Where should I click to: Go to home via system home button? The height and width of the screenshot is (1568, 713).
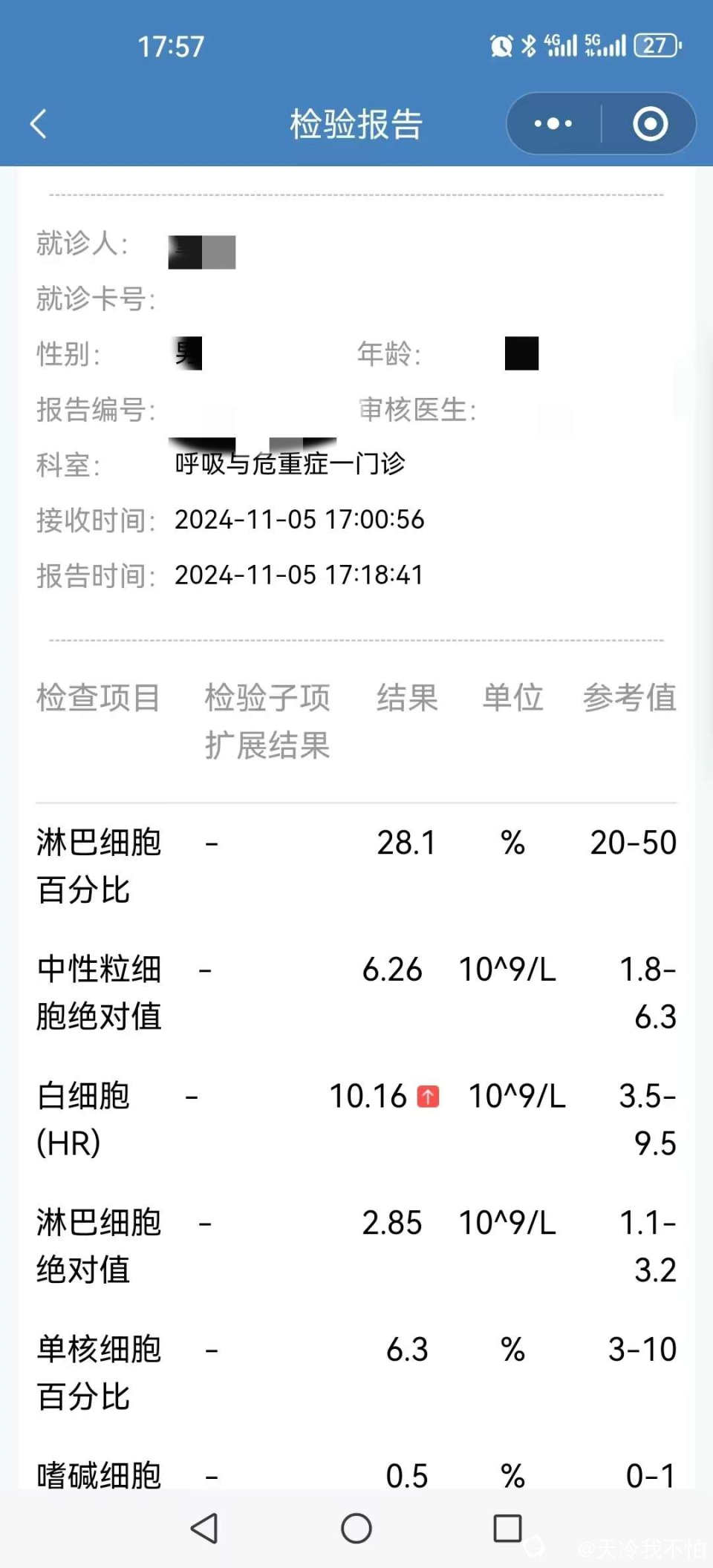pos(356,1529)
